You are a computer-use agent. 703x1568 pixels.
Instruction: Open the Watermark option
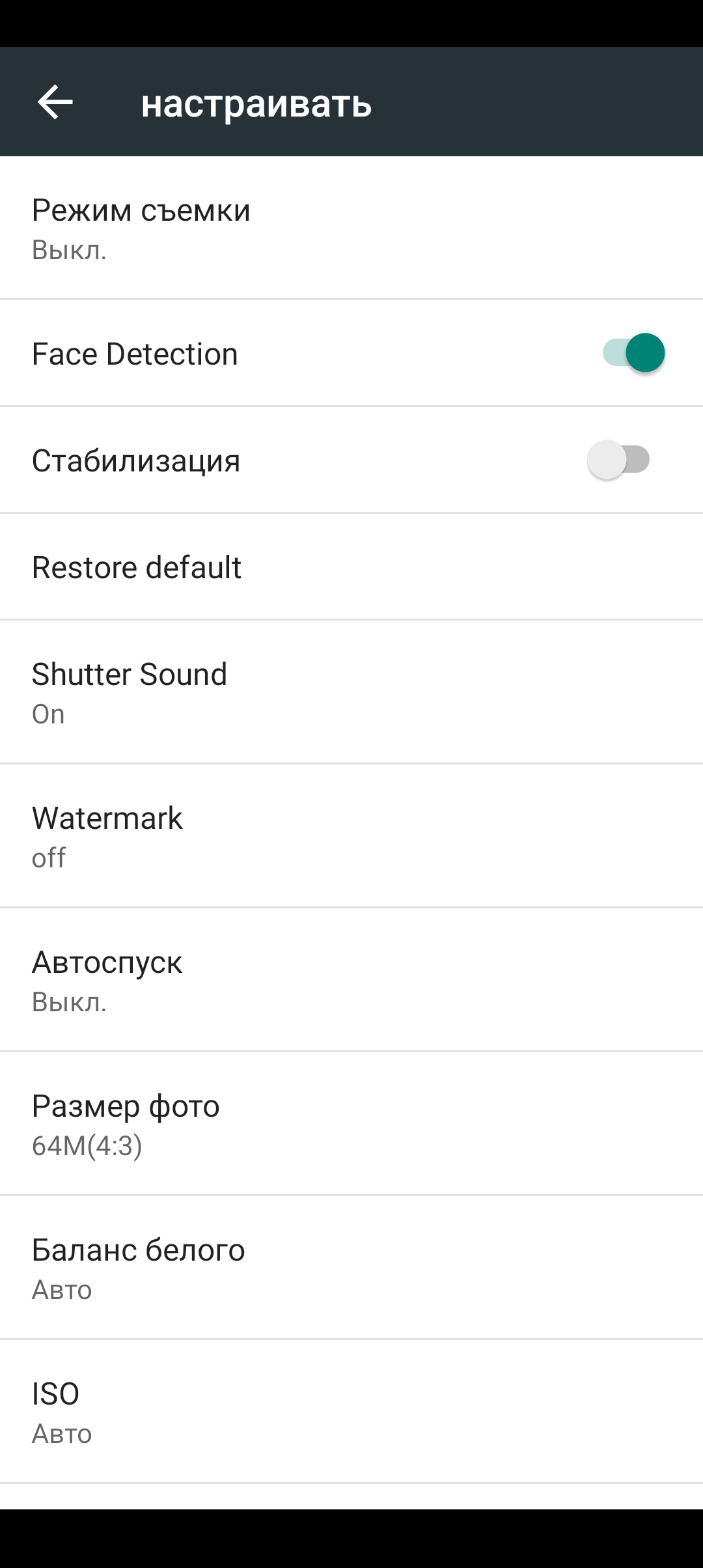click(351, 836)
